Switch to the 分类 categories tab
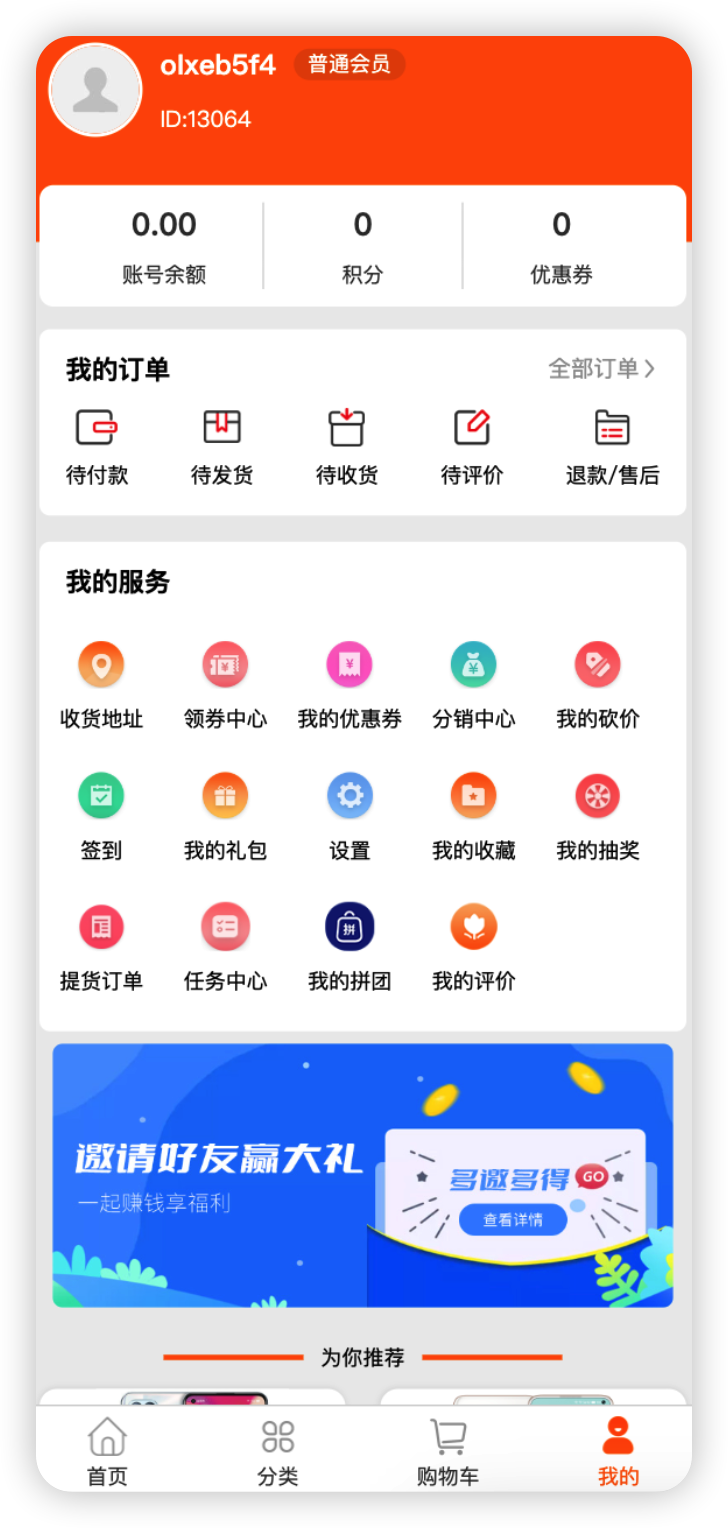Image resolution: width=728 pixels, height=1528 pixels. click(277, 1450)
